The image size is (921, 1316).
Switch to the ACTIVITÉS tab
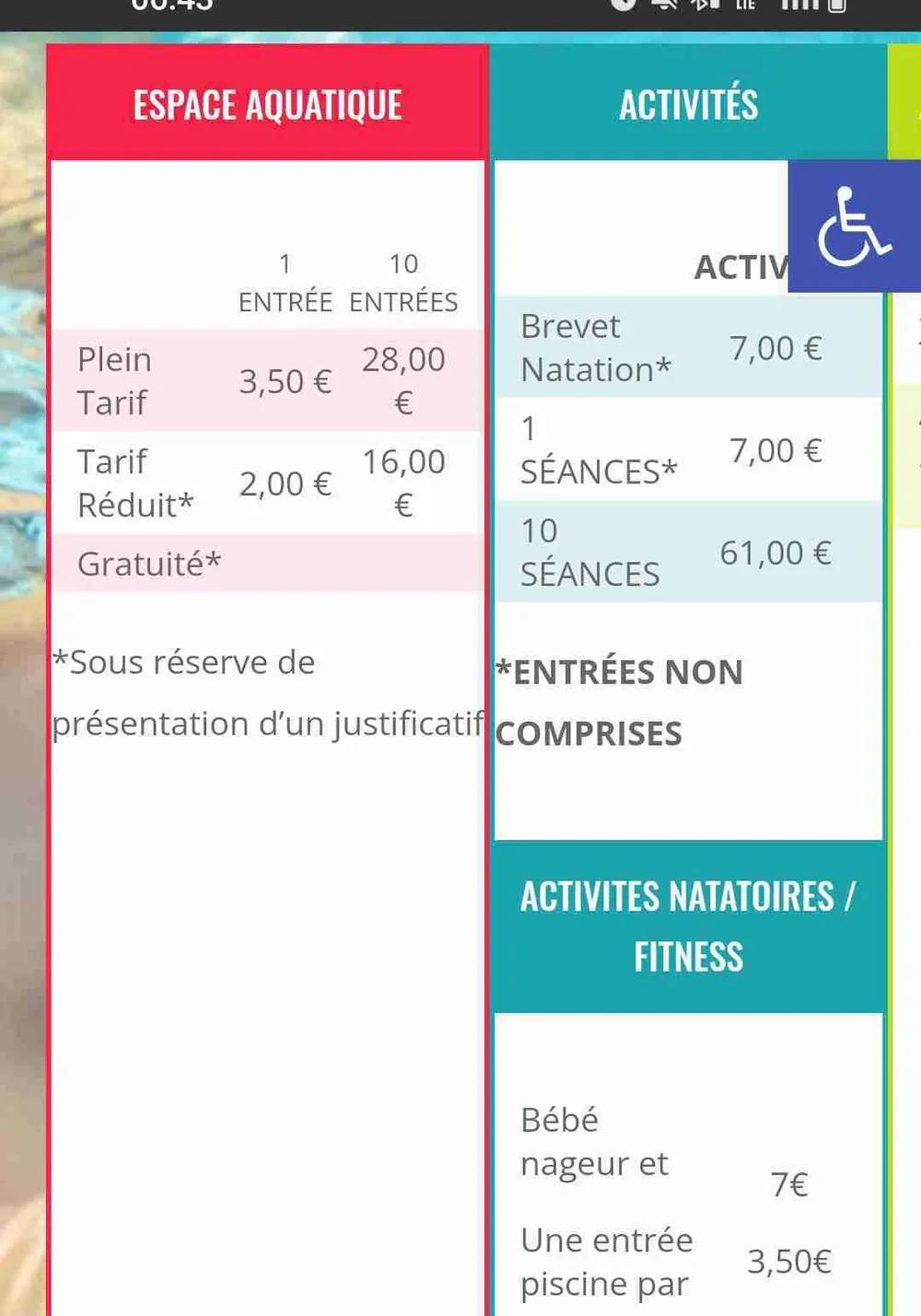click(x=689, y=104)
